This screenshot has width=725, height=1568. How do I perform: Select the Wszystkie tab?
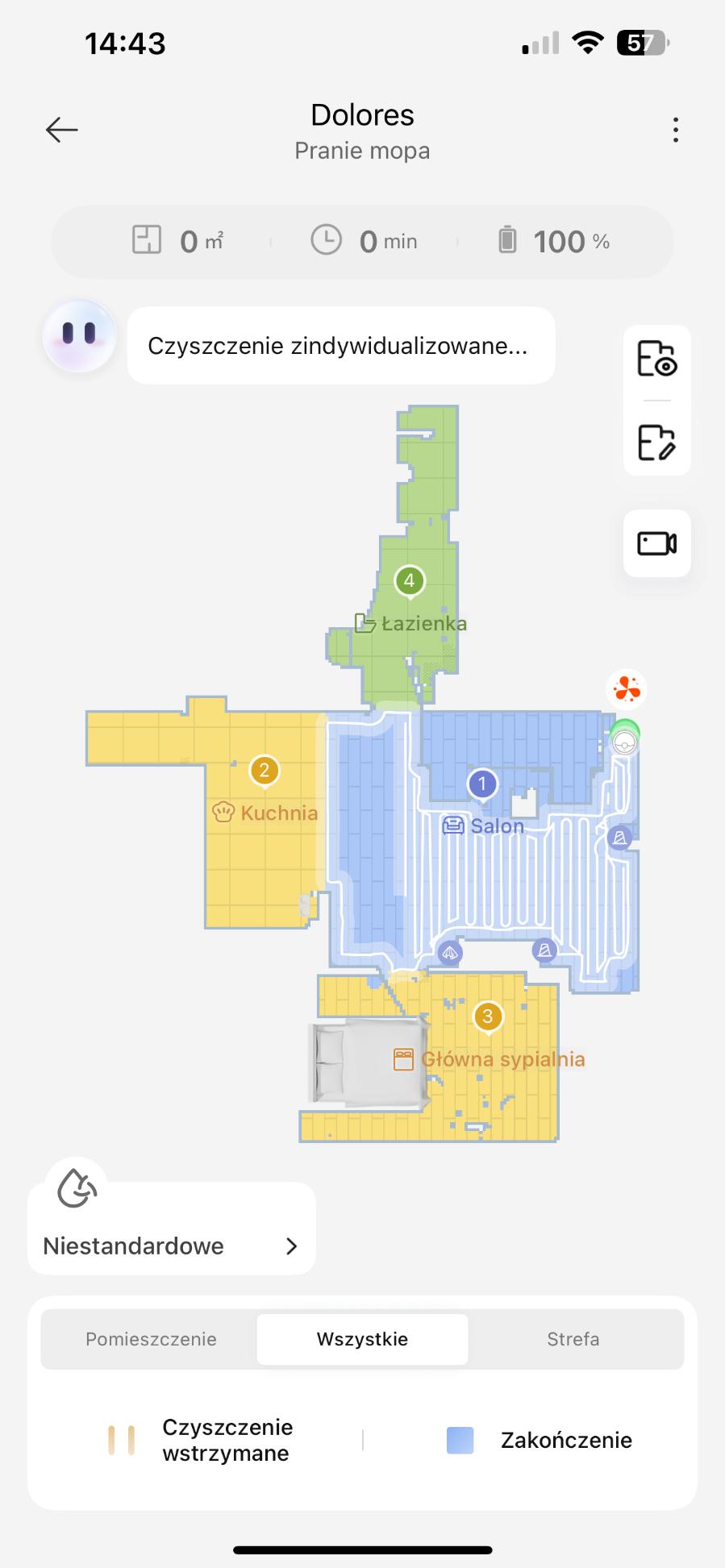tap(362, 1339)
